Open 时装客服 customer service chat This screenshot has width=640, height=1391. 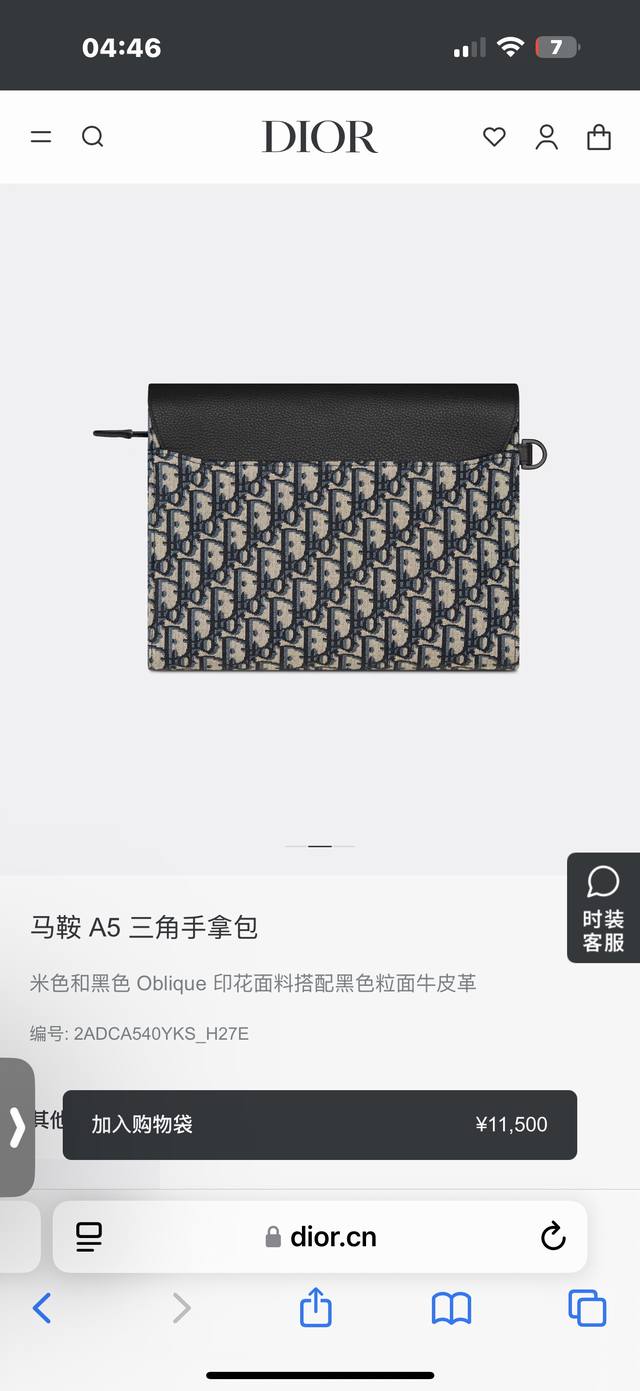603,908
